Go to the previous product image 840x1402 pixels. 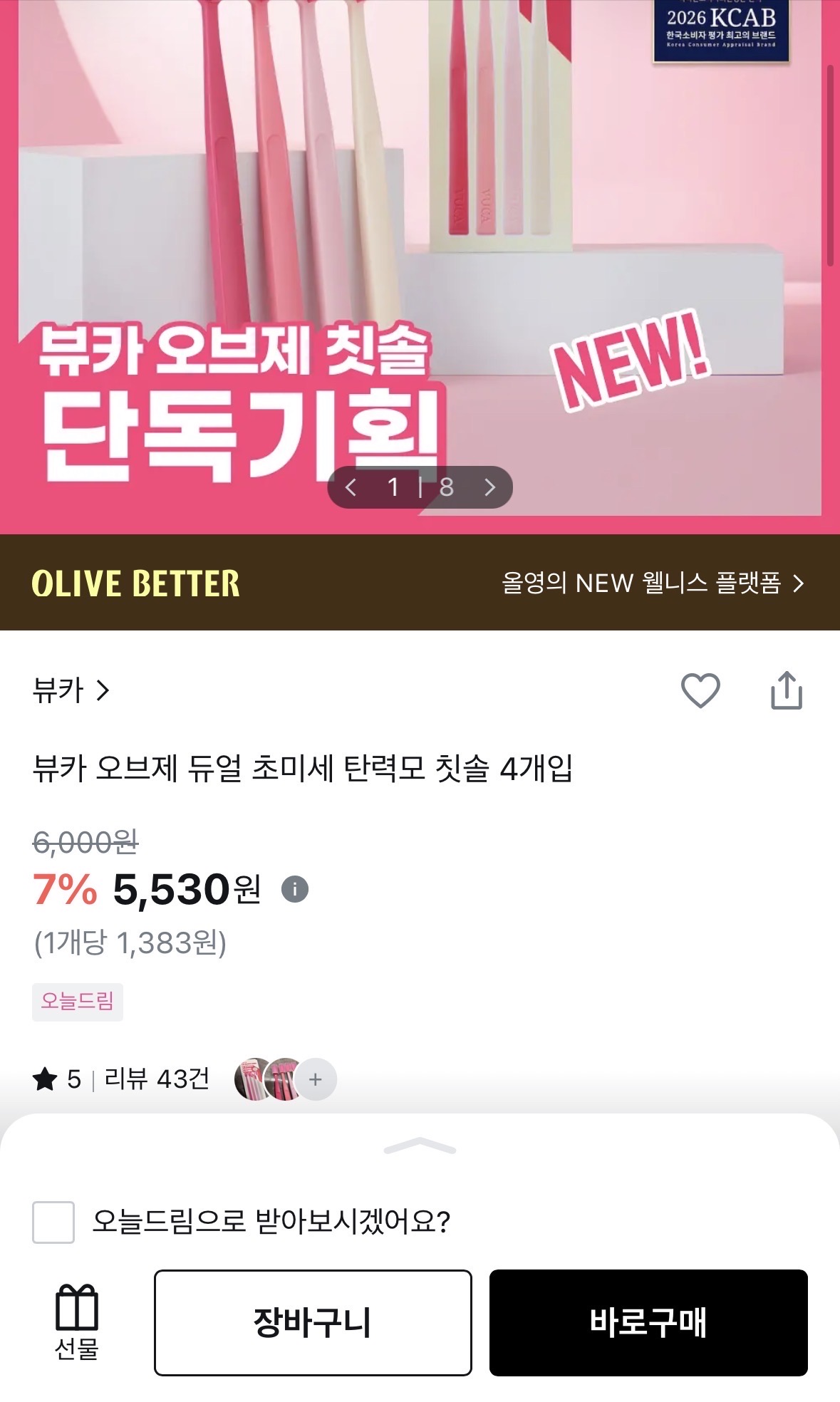click(x=351, y=487)
